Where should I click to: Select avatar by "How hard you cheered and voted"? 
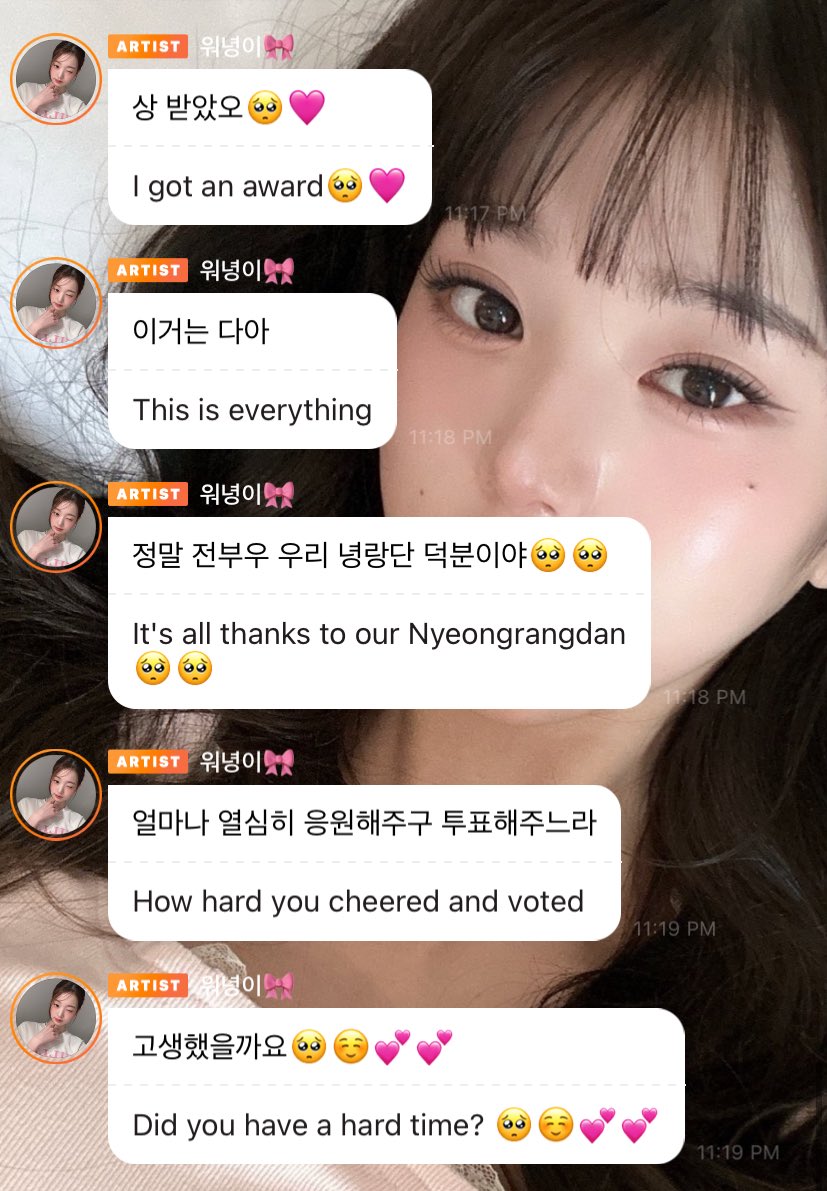56,796
